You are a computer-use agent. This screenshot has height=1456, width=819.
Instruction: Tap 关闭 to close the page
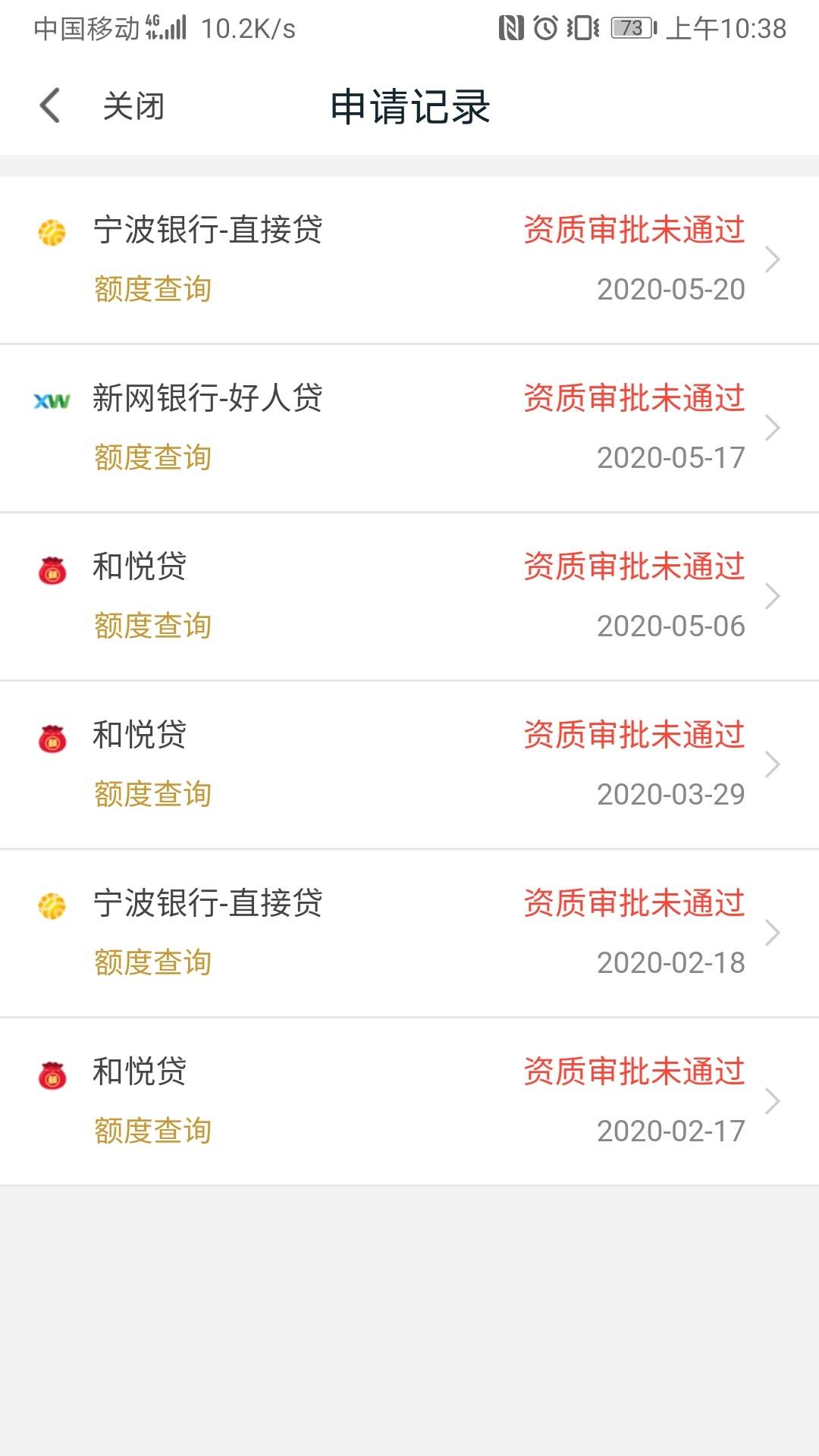(x=133, y=106)
